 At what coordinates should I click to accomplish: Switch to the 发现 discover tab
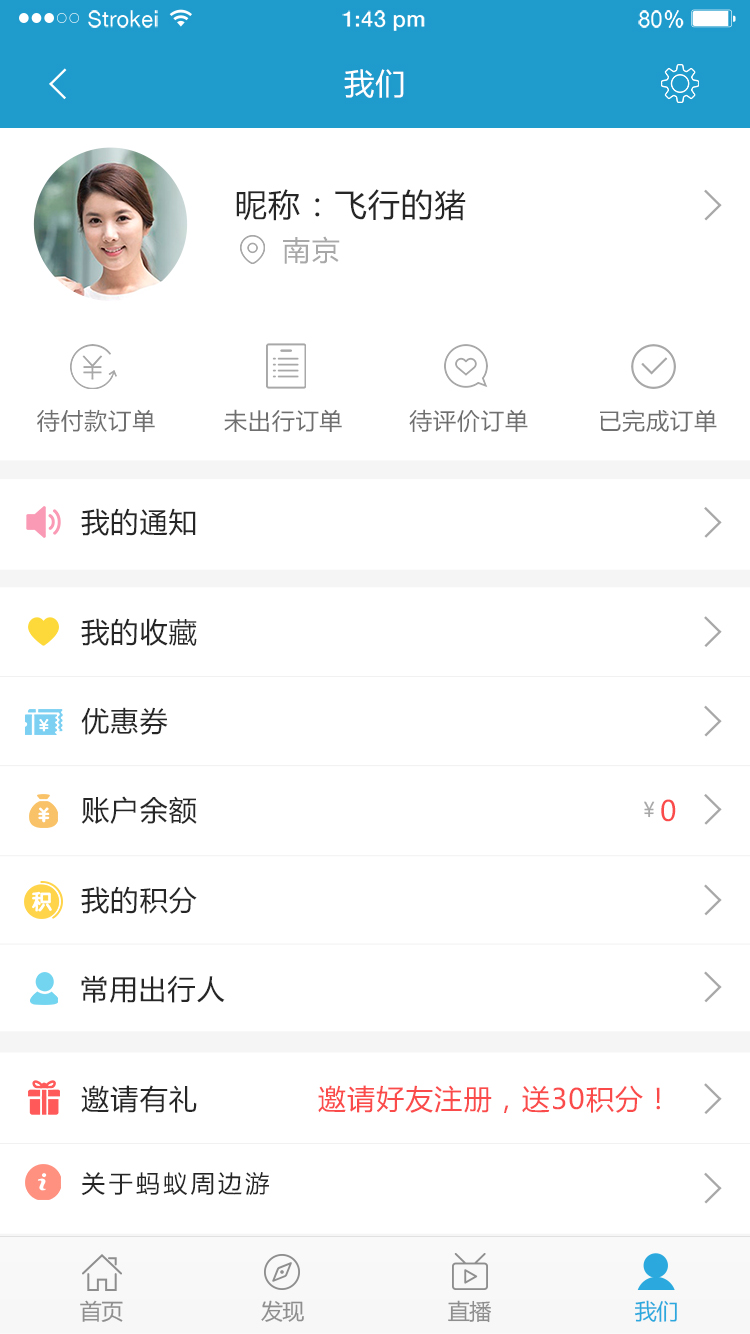[x=282, y=1288]
